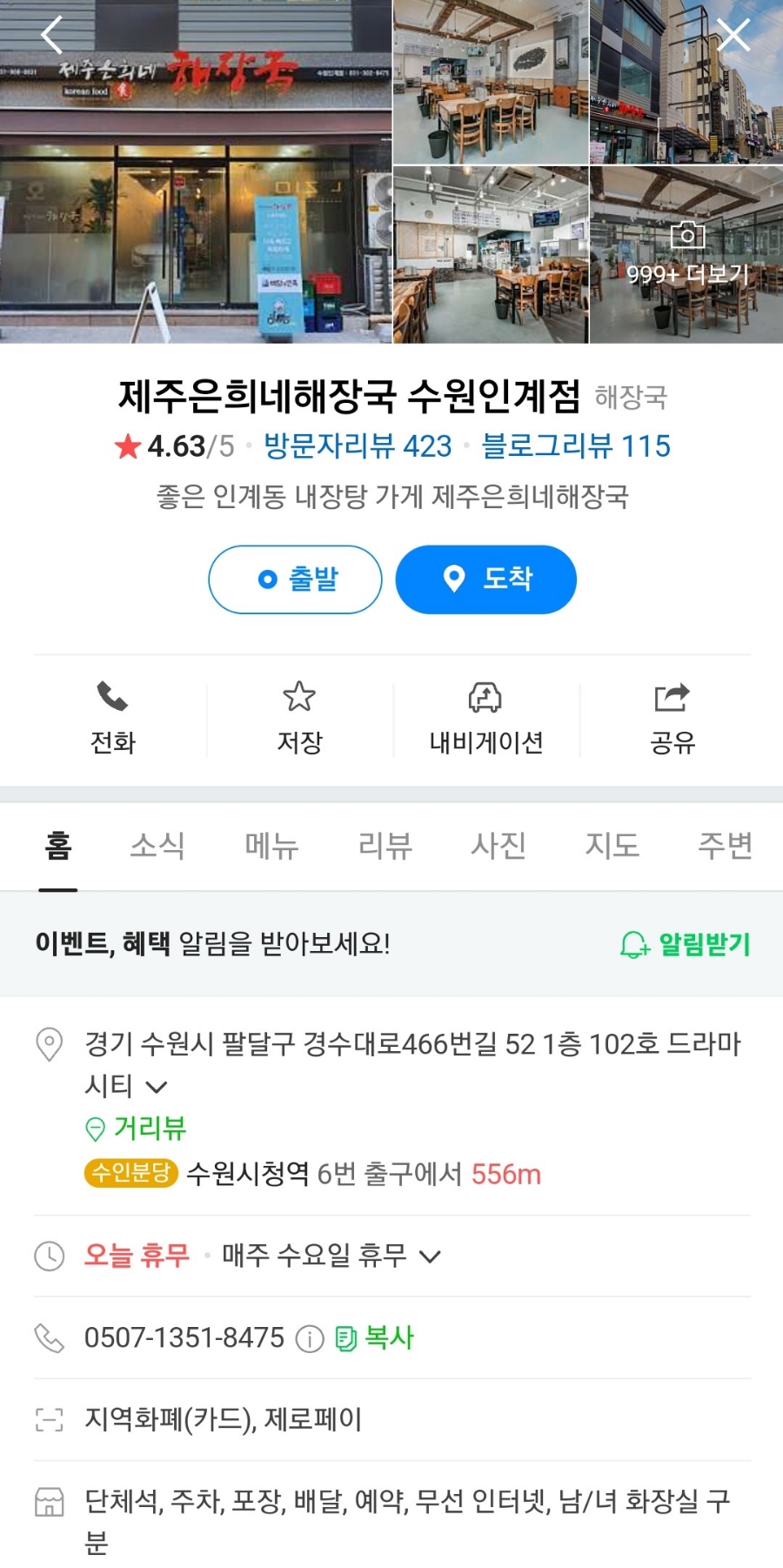Go back using the top-left arrow

[x=51, y=36]
